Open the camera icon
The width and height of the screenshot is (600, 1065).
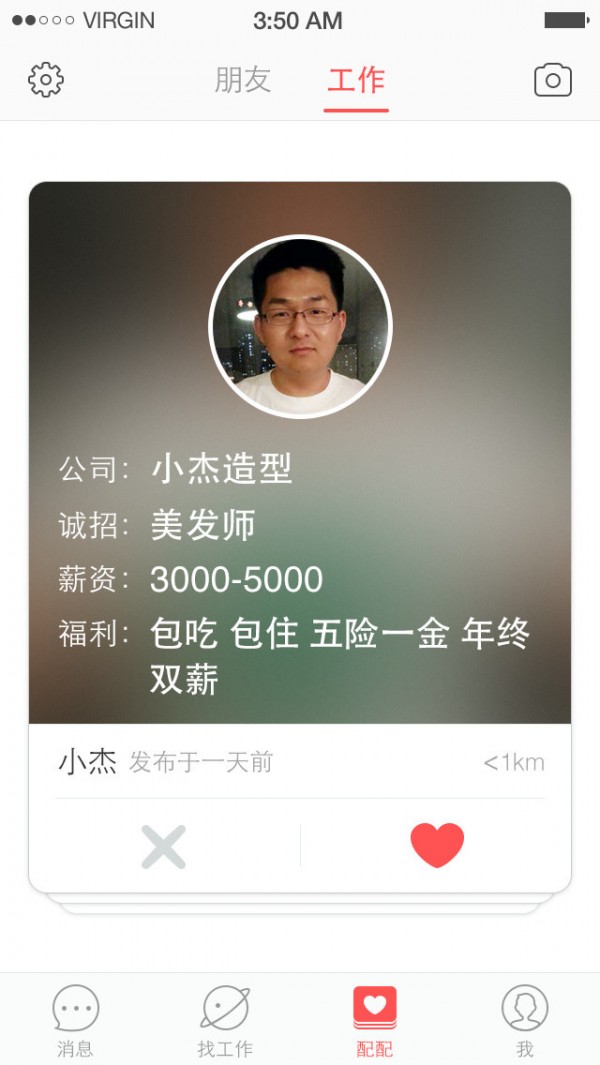click(x=553, y=80)
